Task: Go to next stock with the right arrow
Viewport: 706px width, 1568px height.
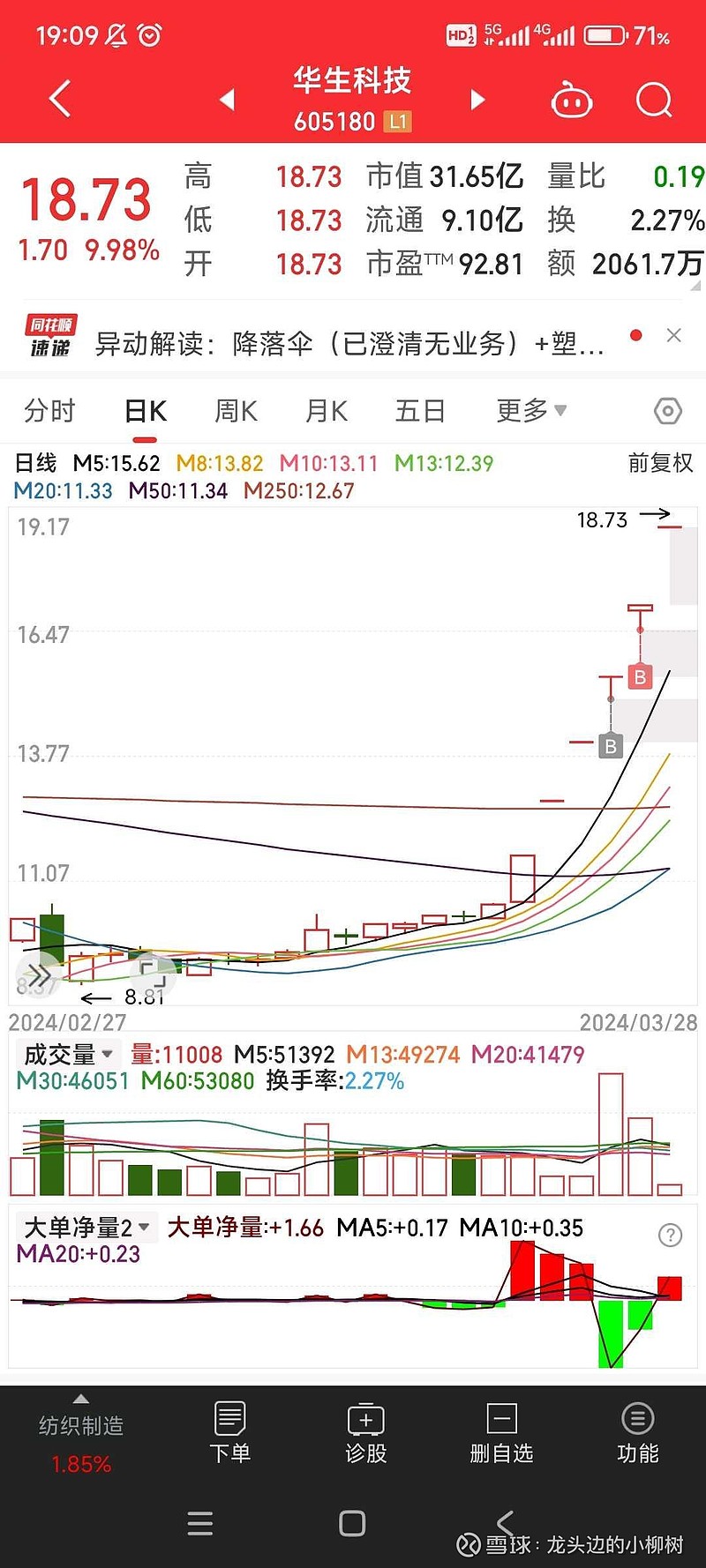Action: point(477,100)
